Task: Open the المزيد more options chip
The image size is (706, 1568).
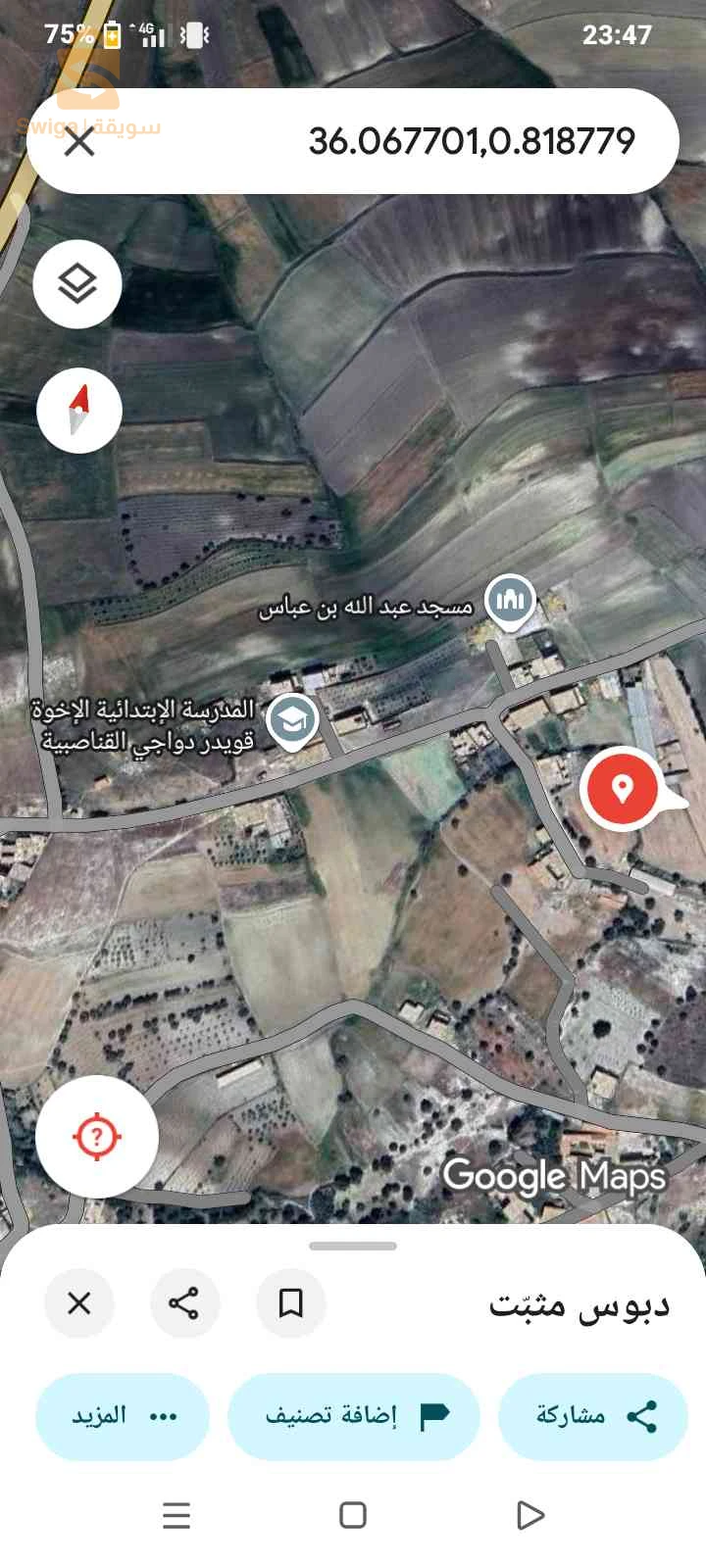Action: click(x=123, y=1416)
